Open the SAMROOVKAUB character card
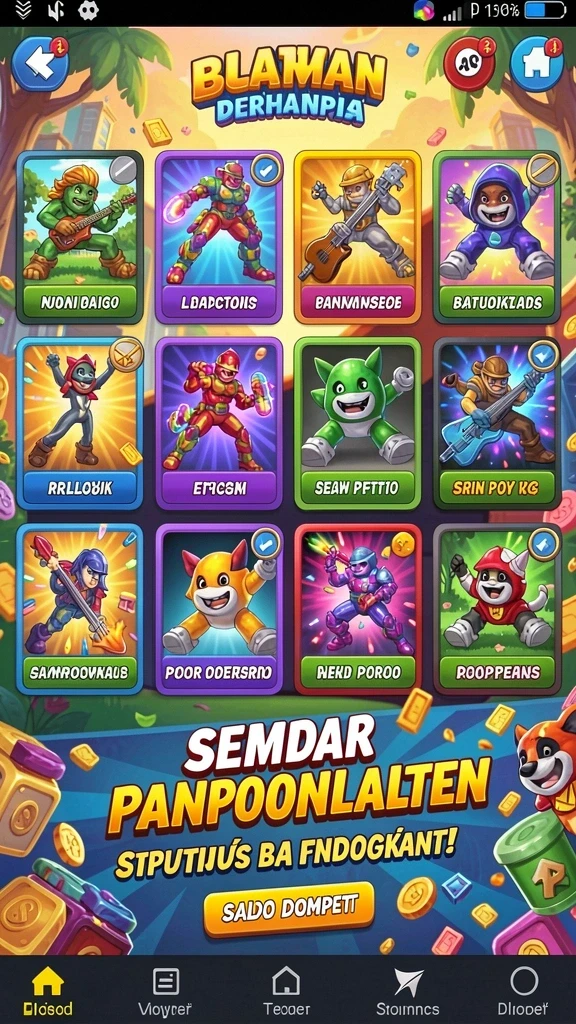Image resolution: width=576 pixels, height=1024 pixels. click(x=80, y=609)
